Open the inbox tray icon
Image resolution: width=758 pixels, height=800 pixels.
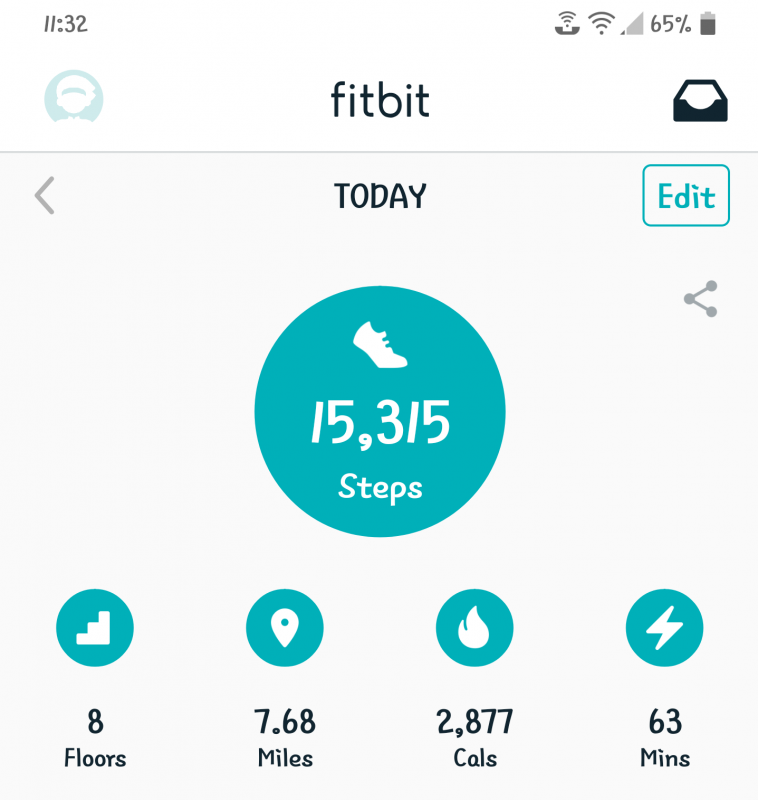pyautogui.click(x=700, y=101)
